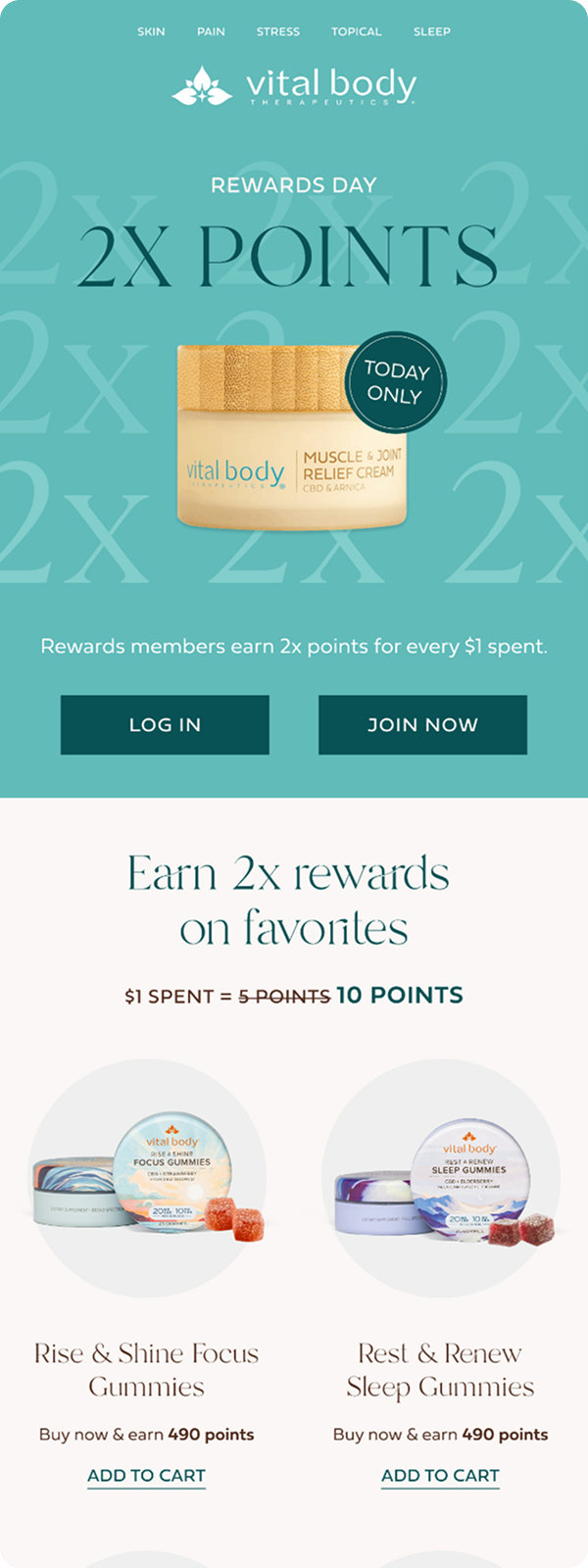Open the Muscle & Joint Relief Cream image
Viewport: 588px width, 1568px height.
pos(292,436)
